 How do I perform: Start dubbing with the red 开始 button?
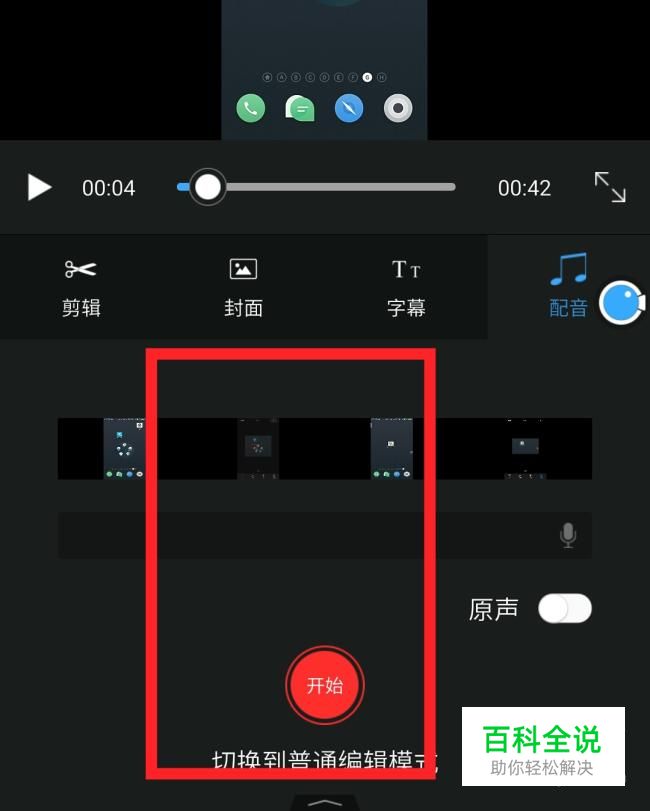pos(325,685)
